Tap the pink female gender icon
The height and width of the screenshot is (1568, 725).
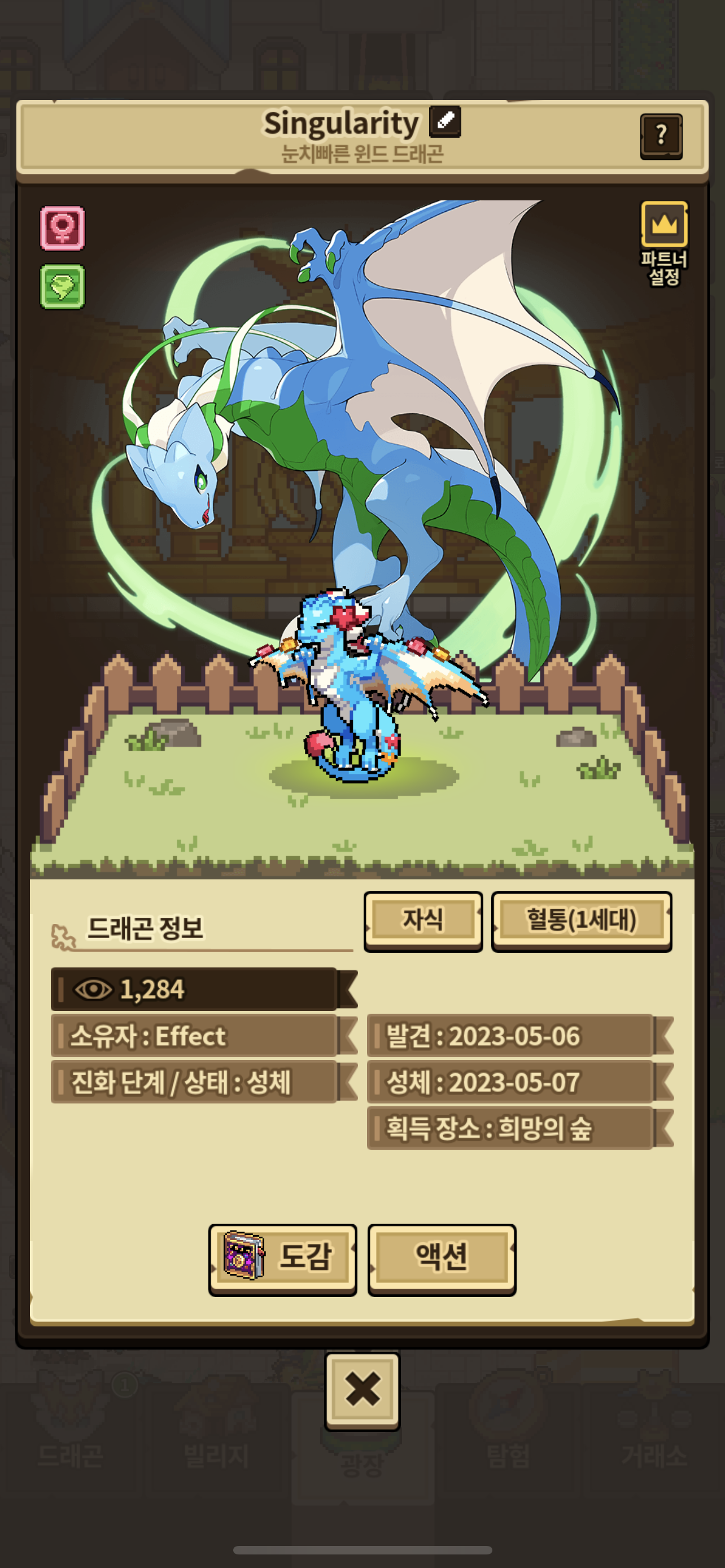[x=63, y=228]
